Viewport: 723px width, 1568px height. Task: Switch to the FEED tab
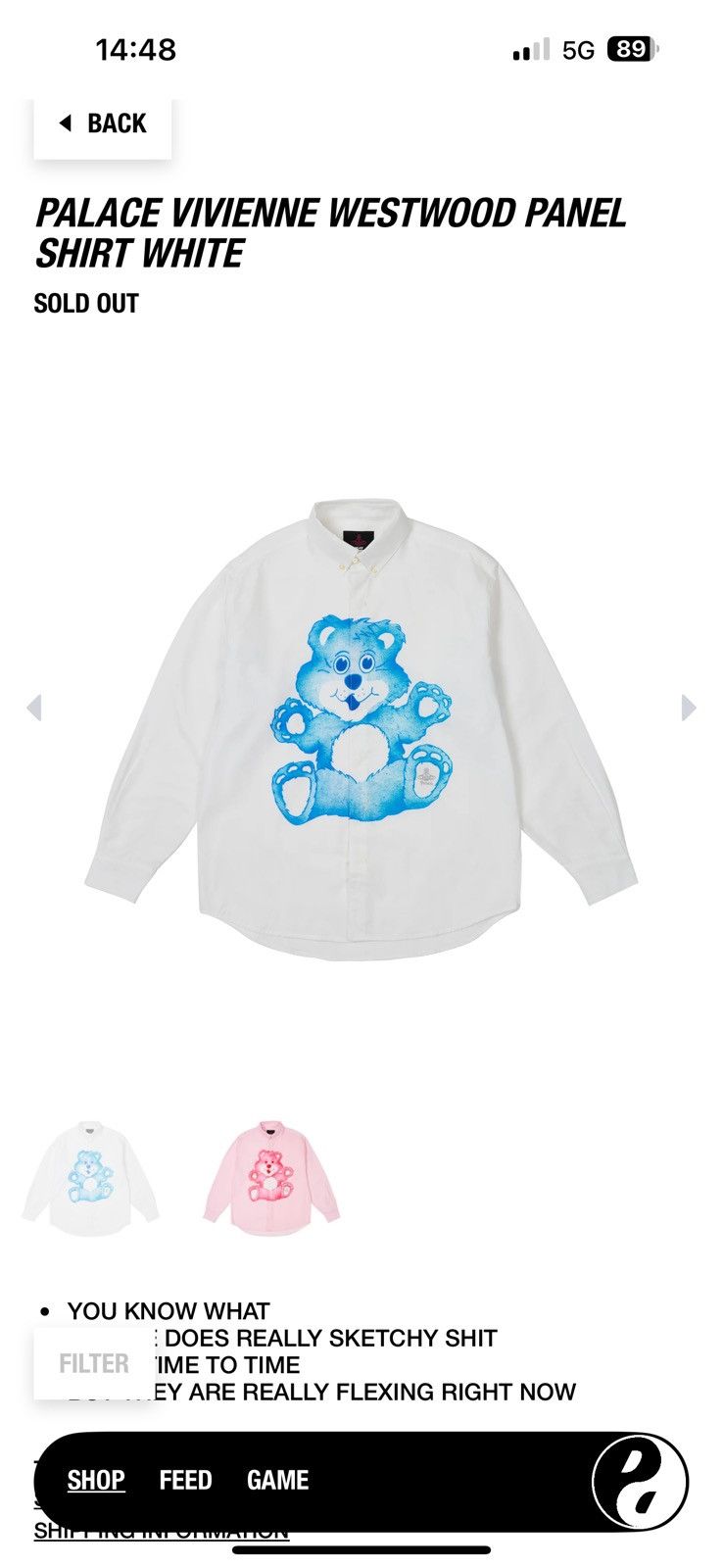185,1480
